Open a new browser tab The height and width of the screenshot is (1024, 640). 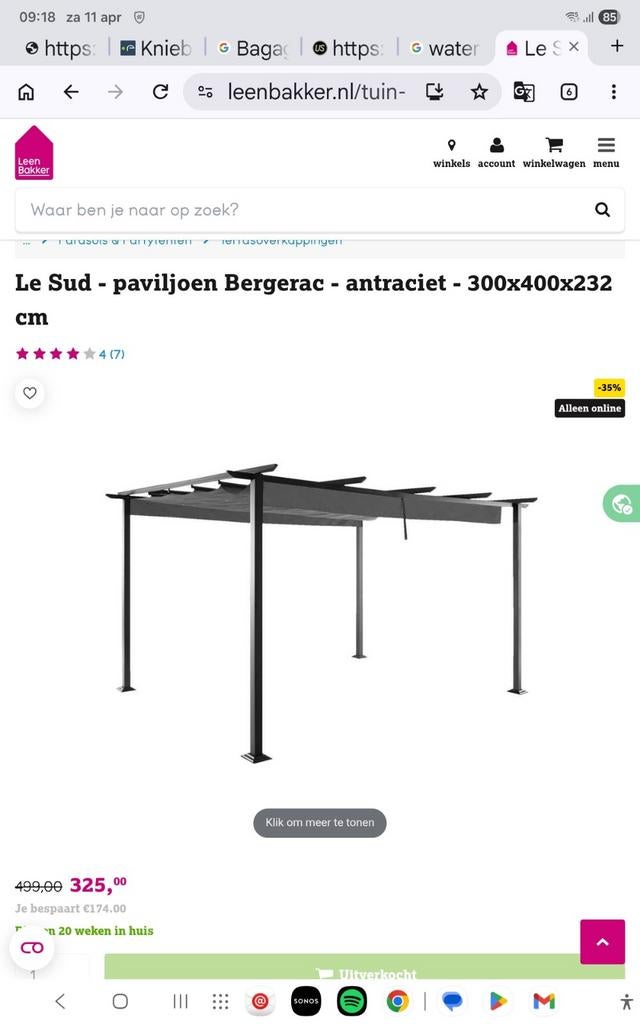tap(617, 46)
